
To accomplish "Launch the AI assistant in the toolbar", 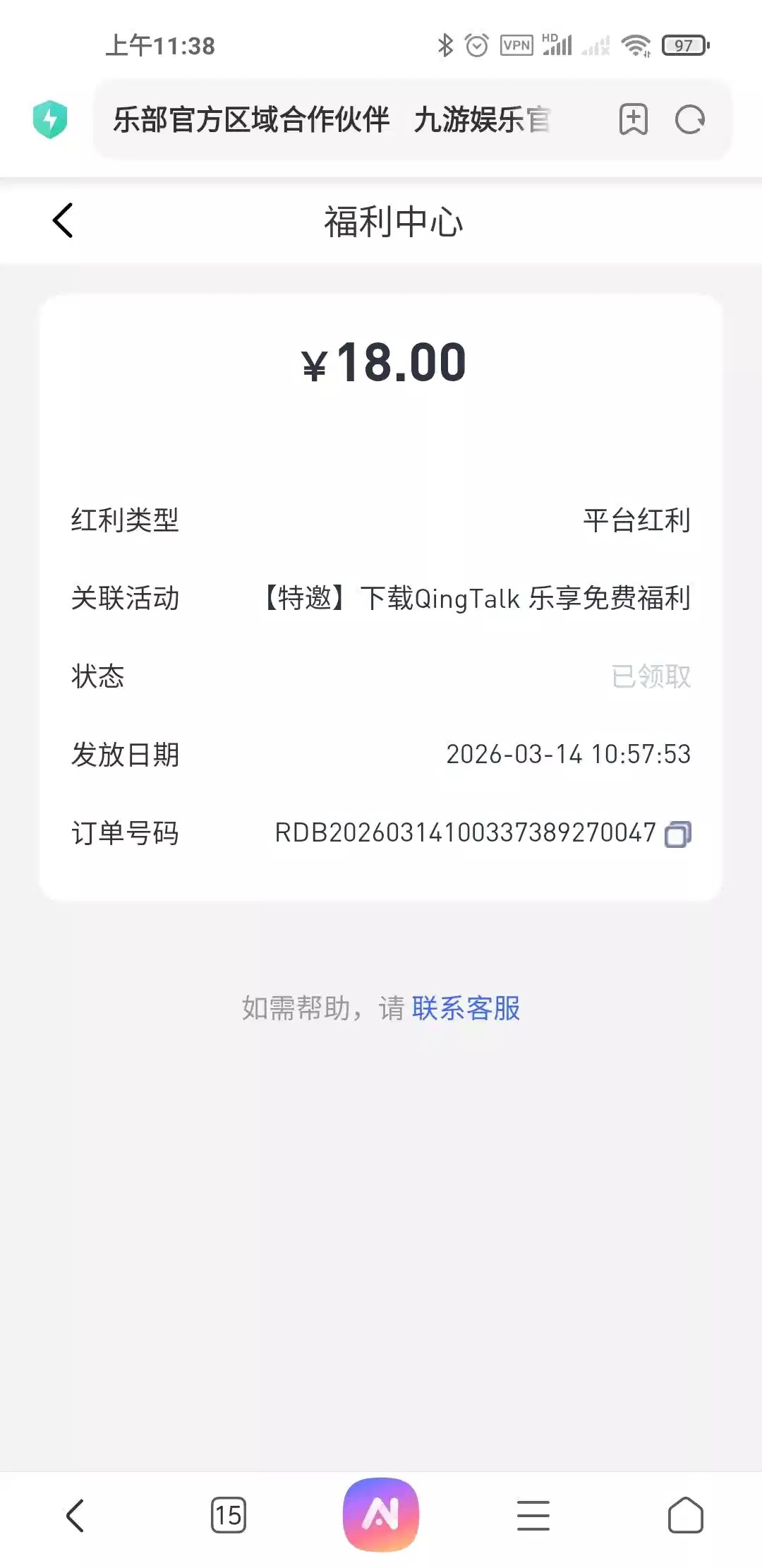I will [381, 1515].
